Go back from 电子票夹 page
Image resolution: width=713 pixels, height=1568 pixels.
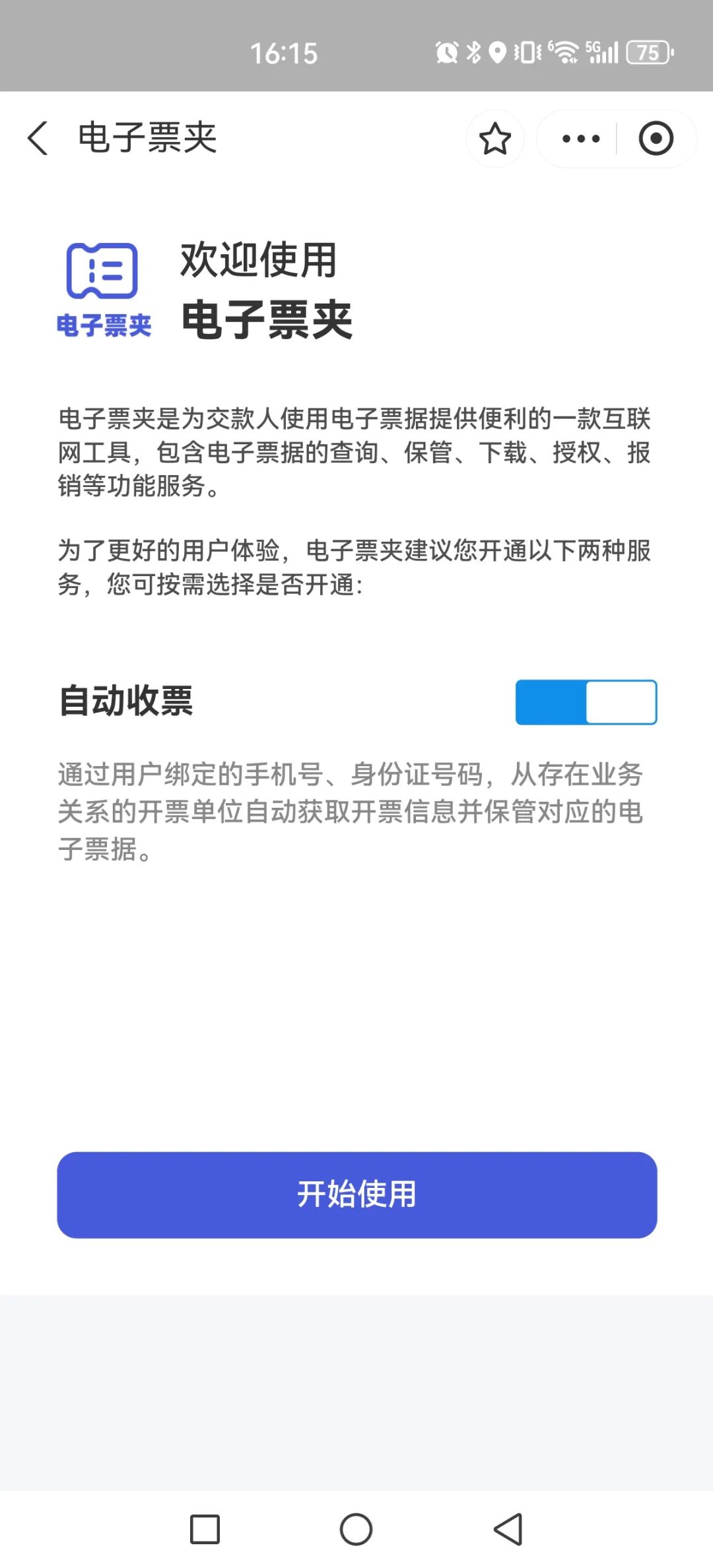tap(38, 138)
